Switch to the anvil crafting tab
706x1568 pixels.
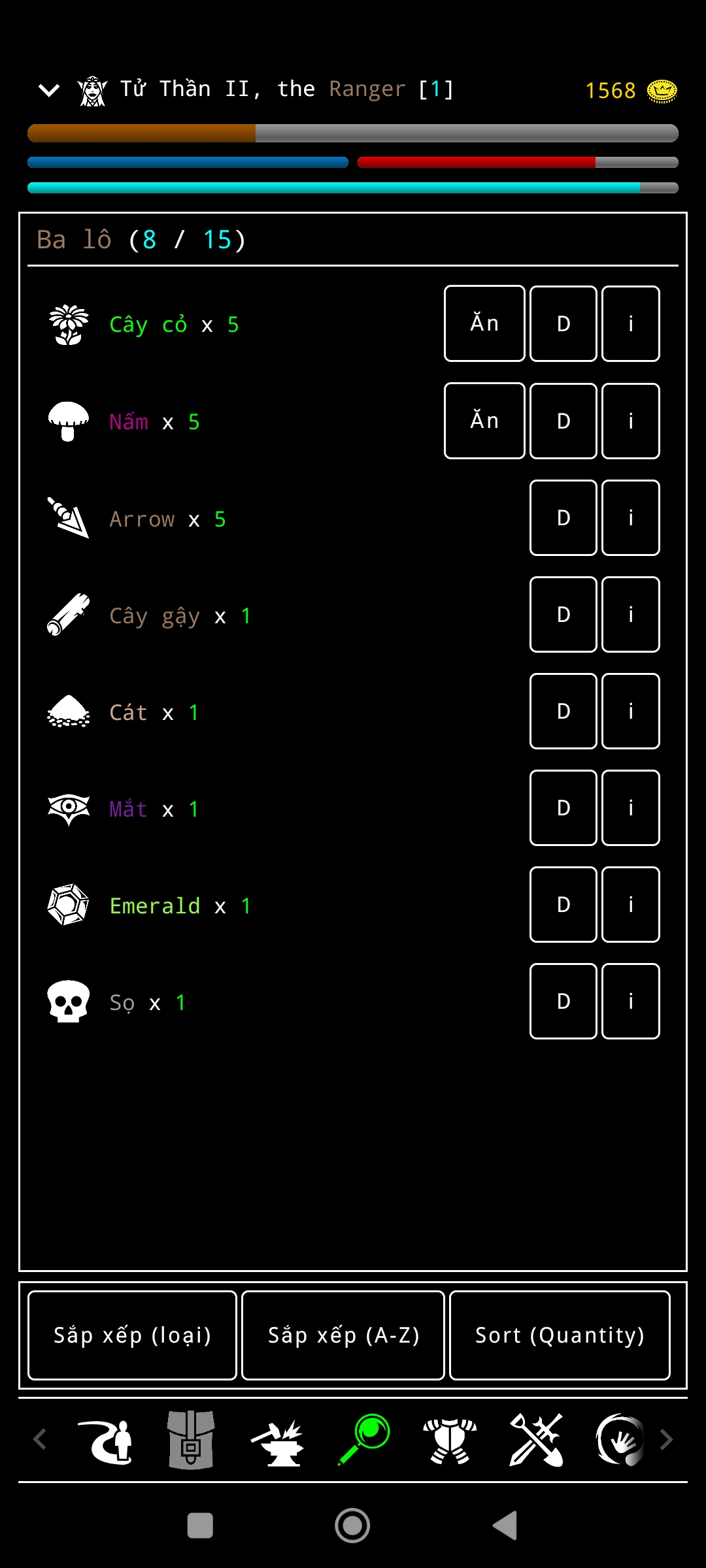tap(278, 1439)
